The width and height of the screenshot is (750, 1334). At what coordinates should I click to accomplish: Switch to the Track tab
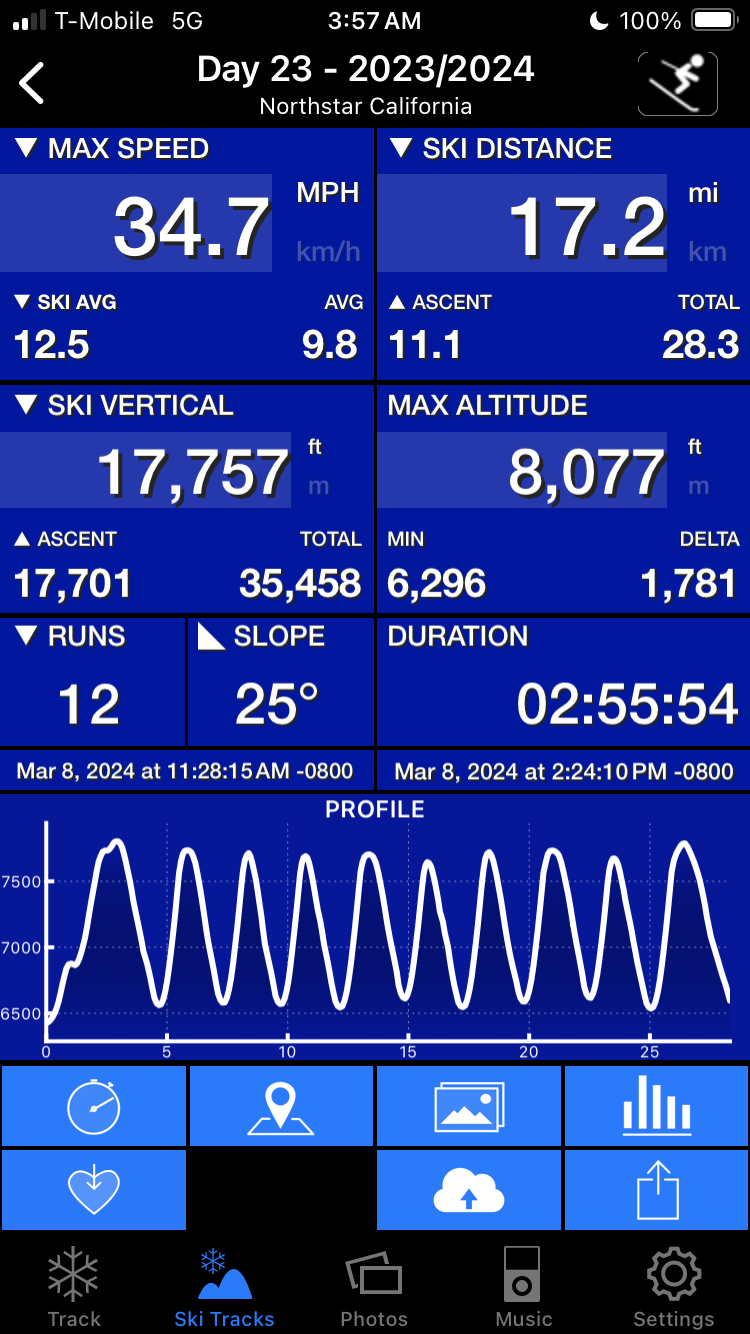click(x=74, y=1285)
